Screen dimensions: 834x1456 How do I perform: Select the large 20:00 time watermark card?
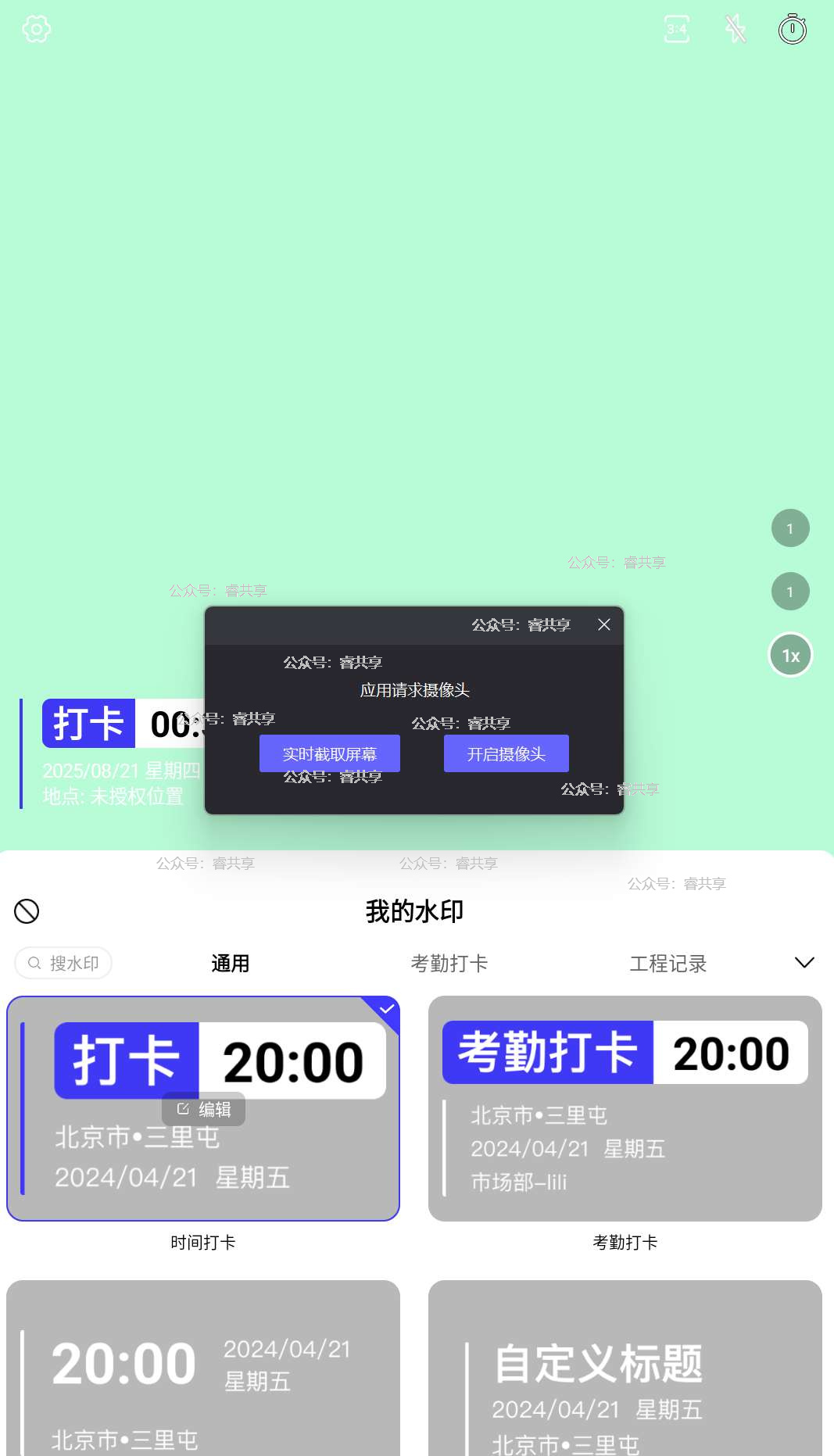(202, 1368)
